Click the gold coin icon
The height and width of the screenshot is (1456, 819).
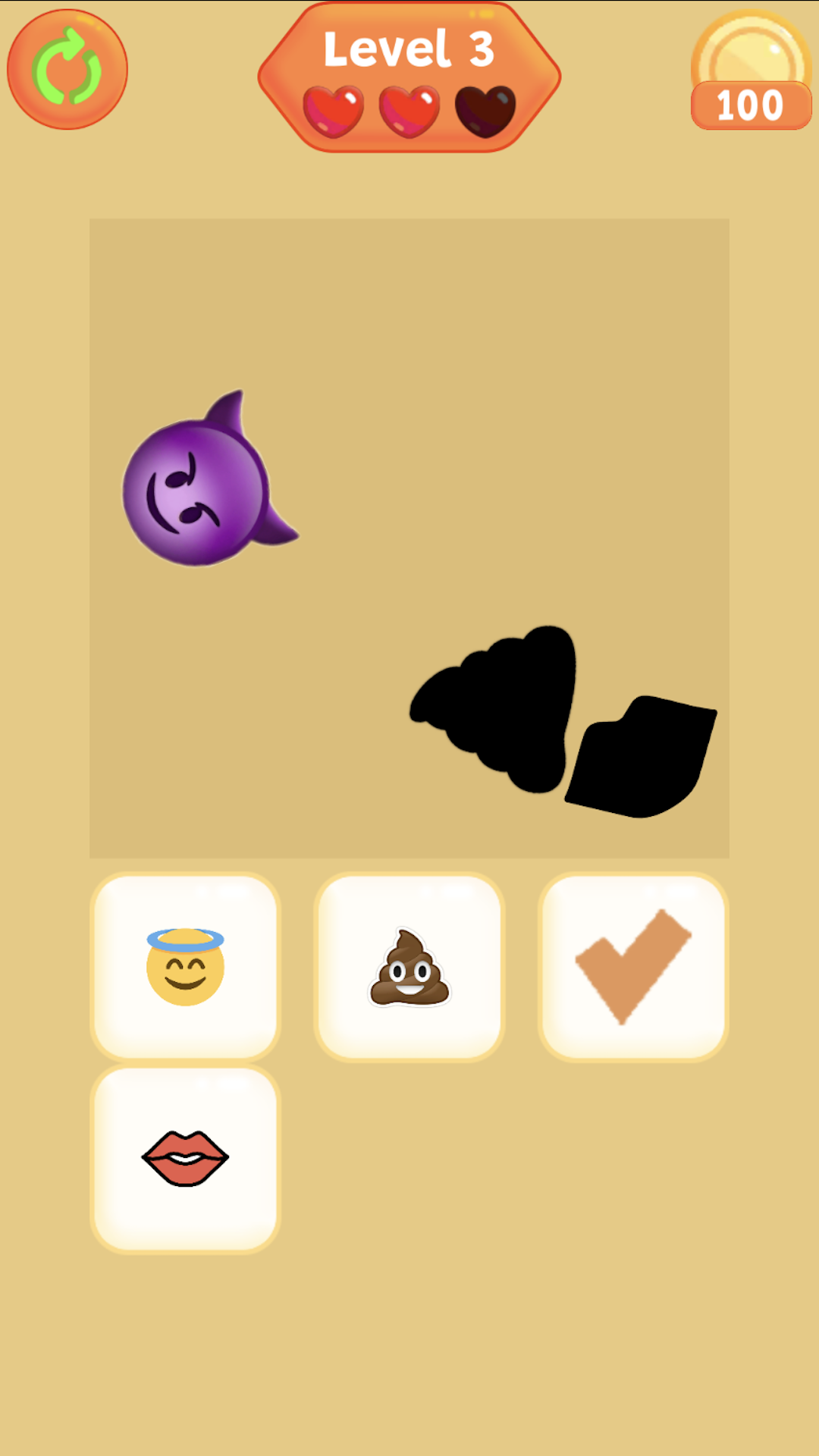(749, 53)
